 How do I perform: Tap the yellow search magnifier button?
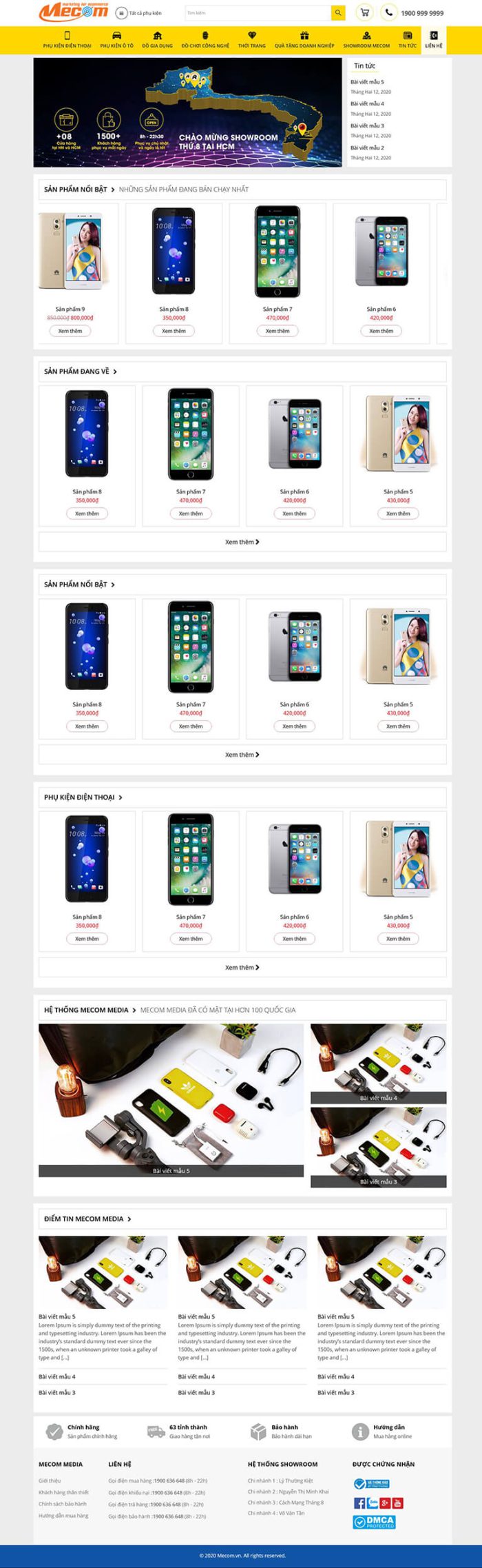[337, 12]
